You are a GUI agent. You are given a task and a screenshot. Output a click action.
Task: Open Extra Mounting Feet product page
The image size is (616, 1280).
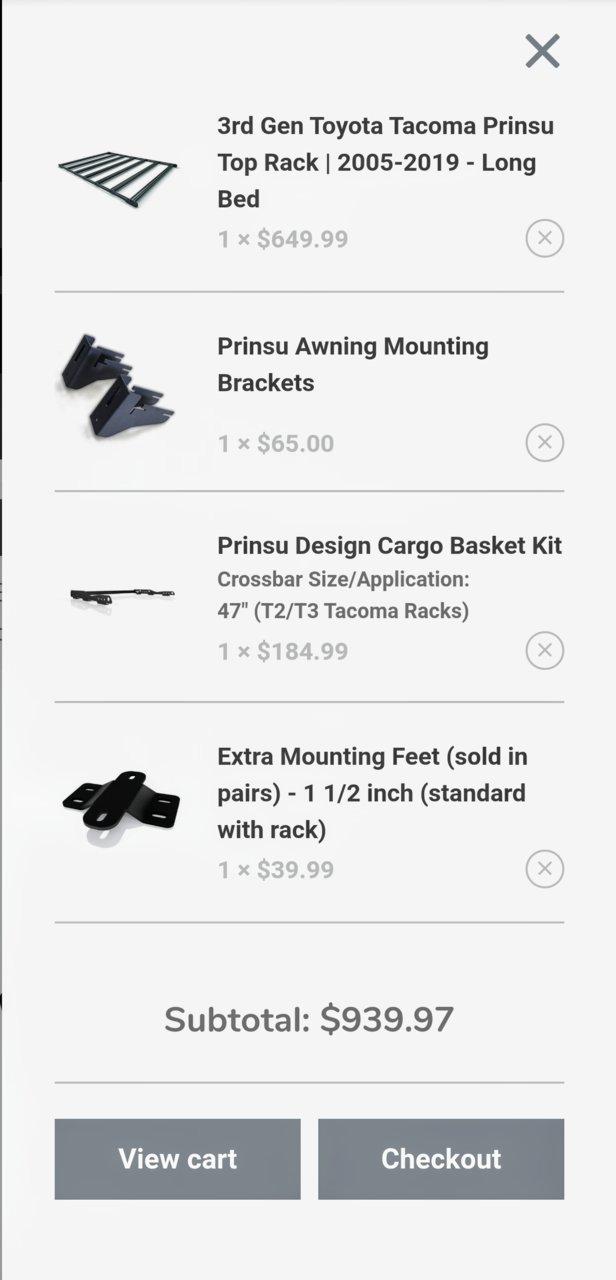pos(372,793)
